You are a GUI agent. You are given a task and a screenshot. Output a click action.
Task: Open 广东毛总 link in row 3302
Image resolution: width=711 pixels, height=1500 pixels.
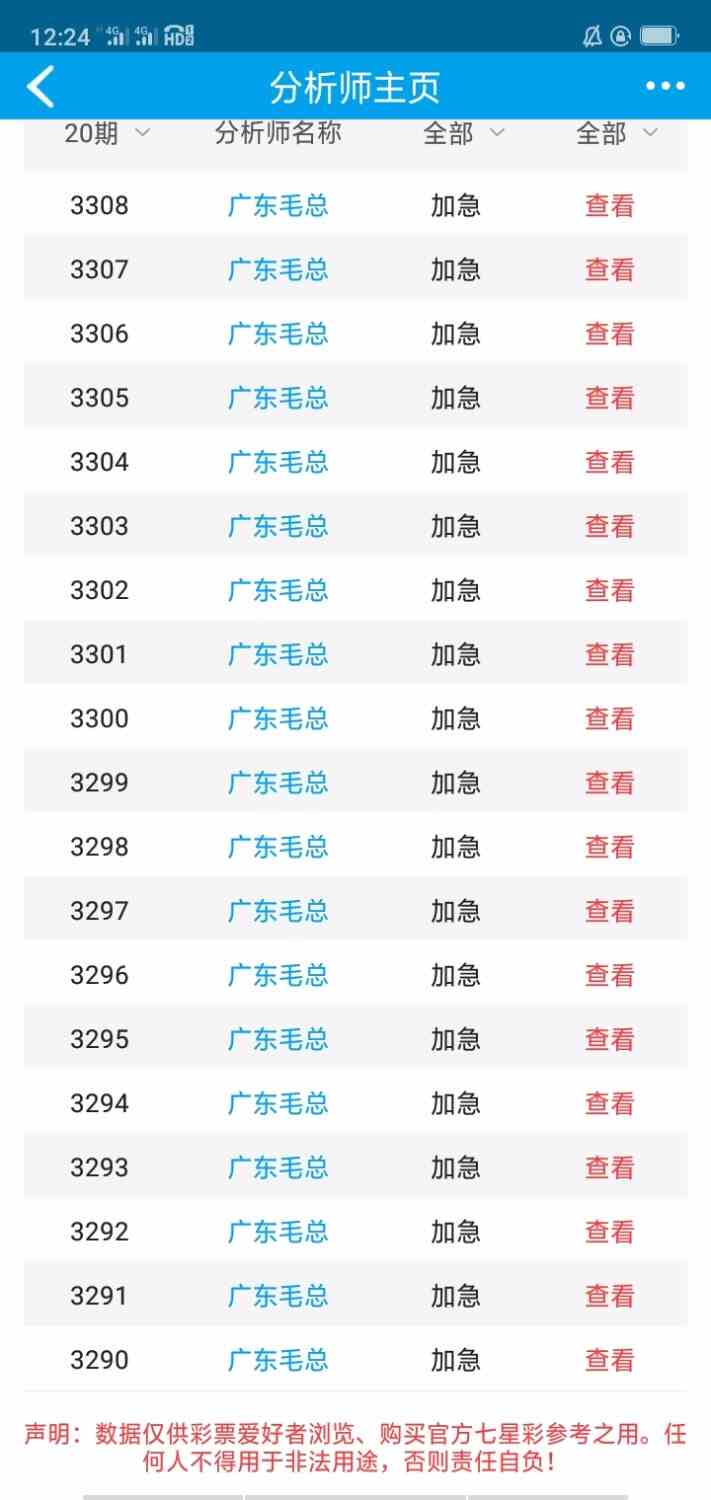278,590
